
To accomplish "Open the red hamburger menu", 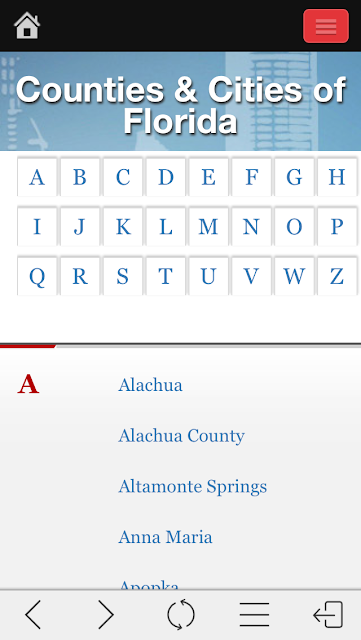I will point(326,26).
